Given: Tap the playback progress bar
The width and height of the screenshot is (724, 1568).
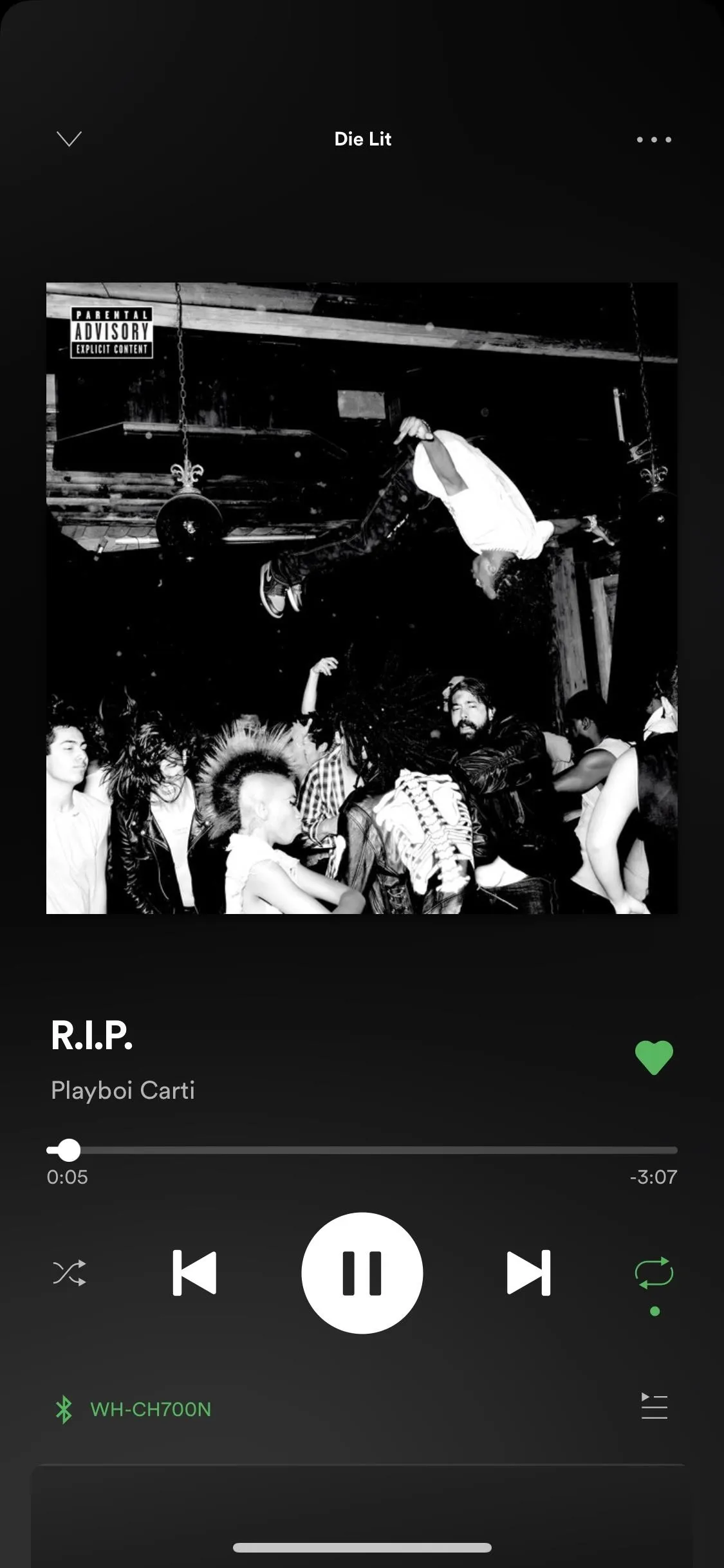Looking at the screenshot, I should click(x=362, y=1150).
